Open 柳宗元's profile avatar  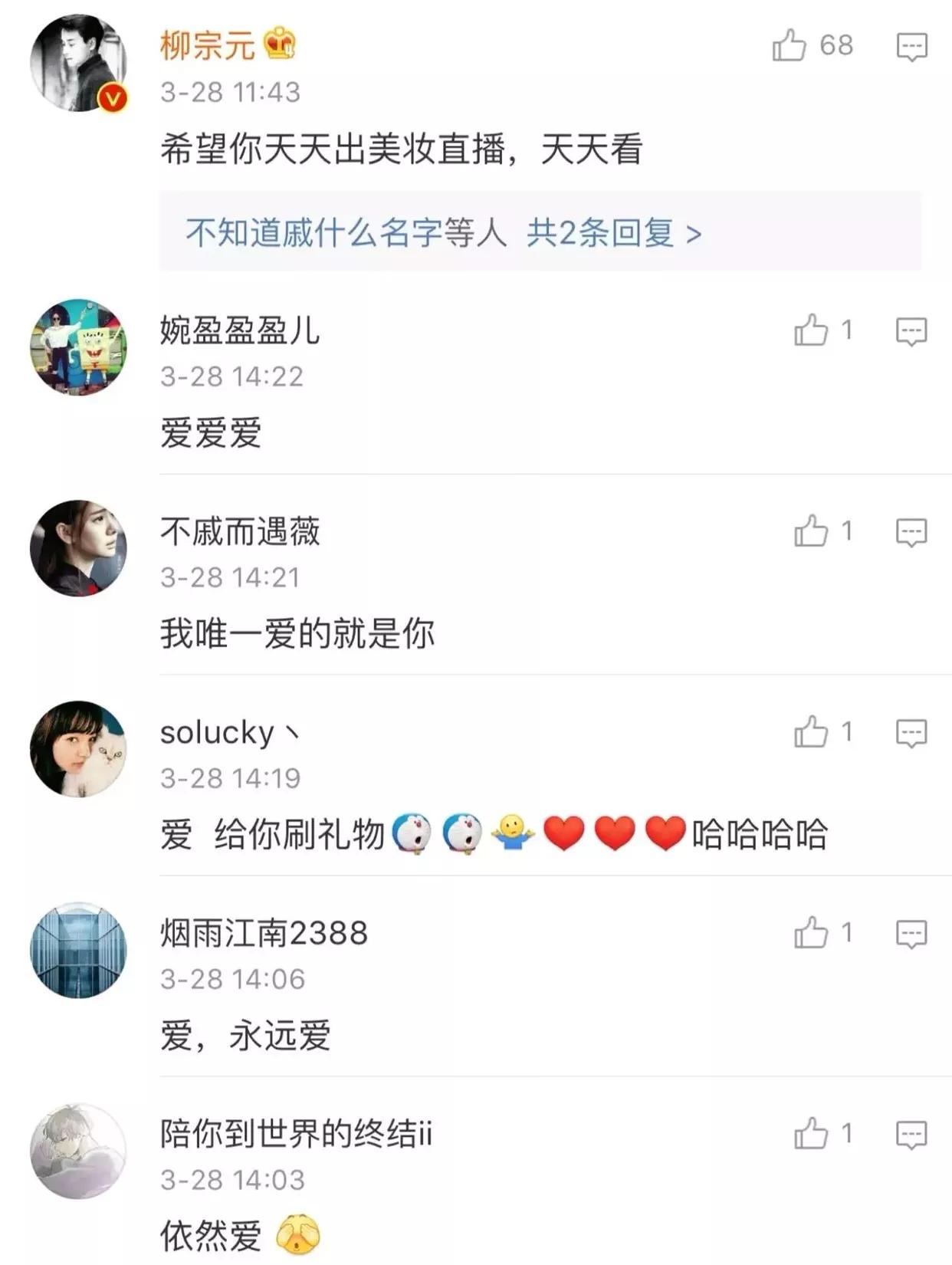tap(78, 64)
